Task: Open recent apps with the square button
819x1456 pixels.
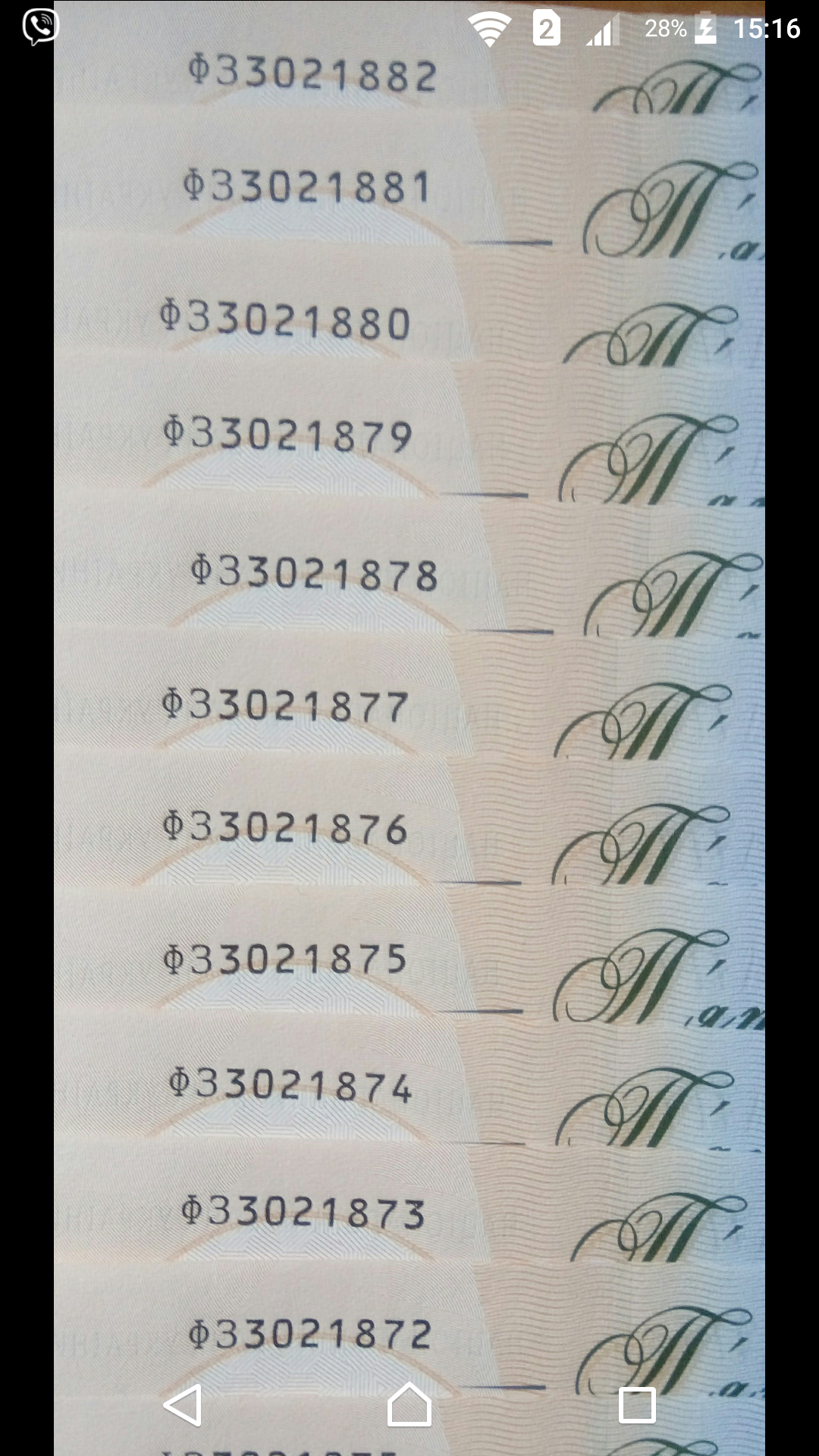Action: [x=637, y=1405]
